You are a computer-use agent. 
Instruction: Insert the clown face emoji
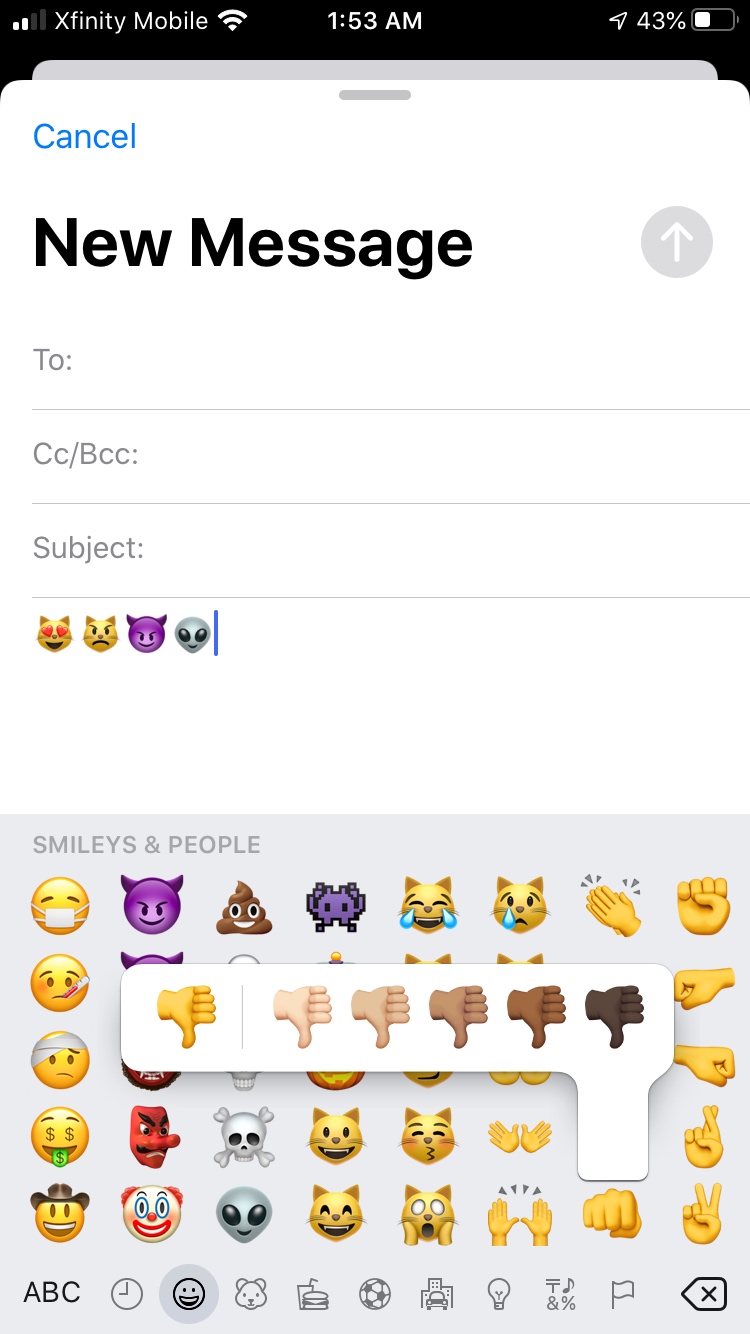(x=152, y=1215)
